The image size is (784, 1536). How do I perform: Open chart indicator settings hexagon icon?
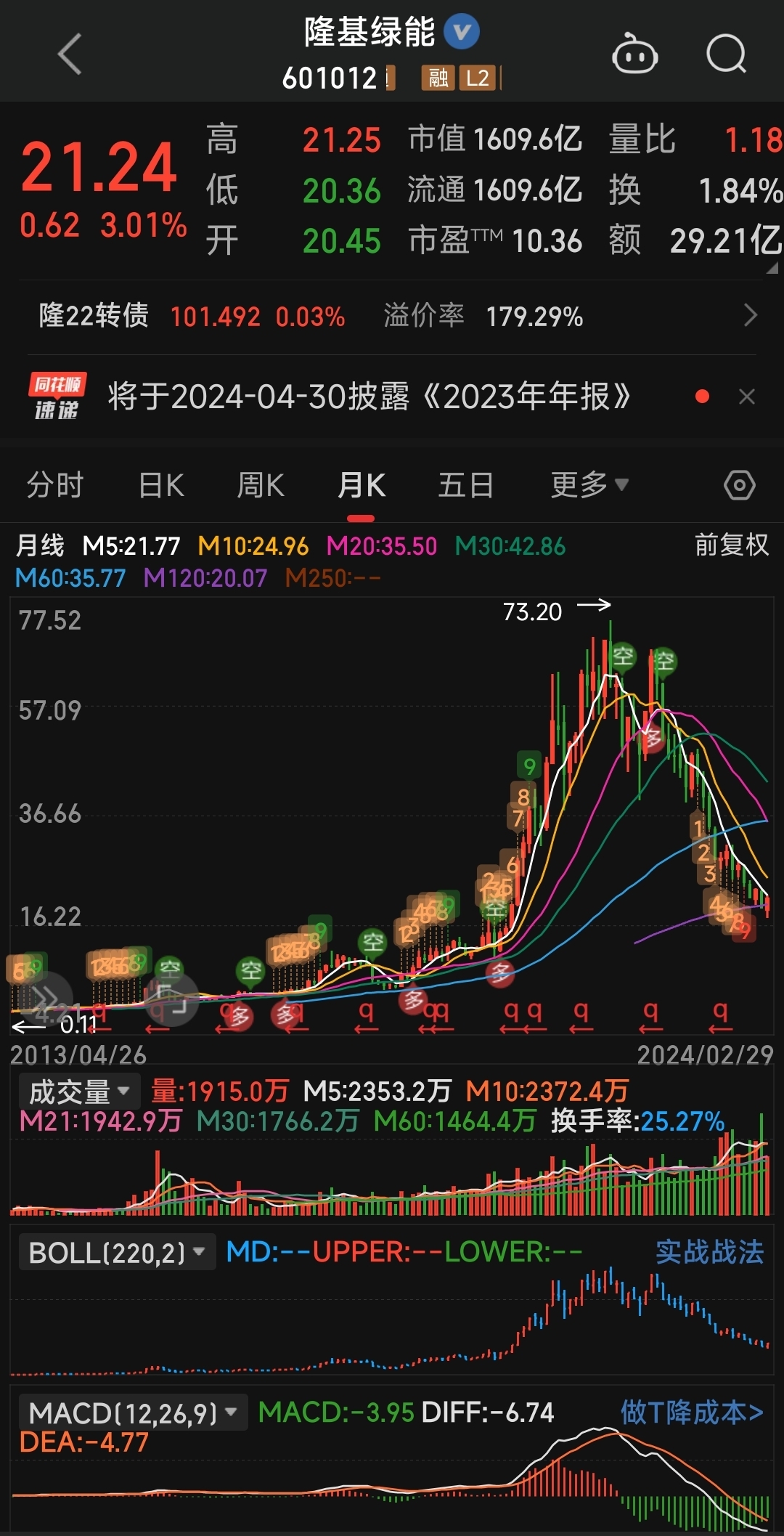tap(738, 483)
